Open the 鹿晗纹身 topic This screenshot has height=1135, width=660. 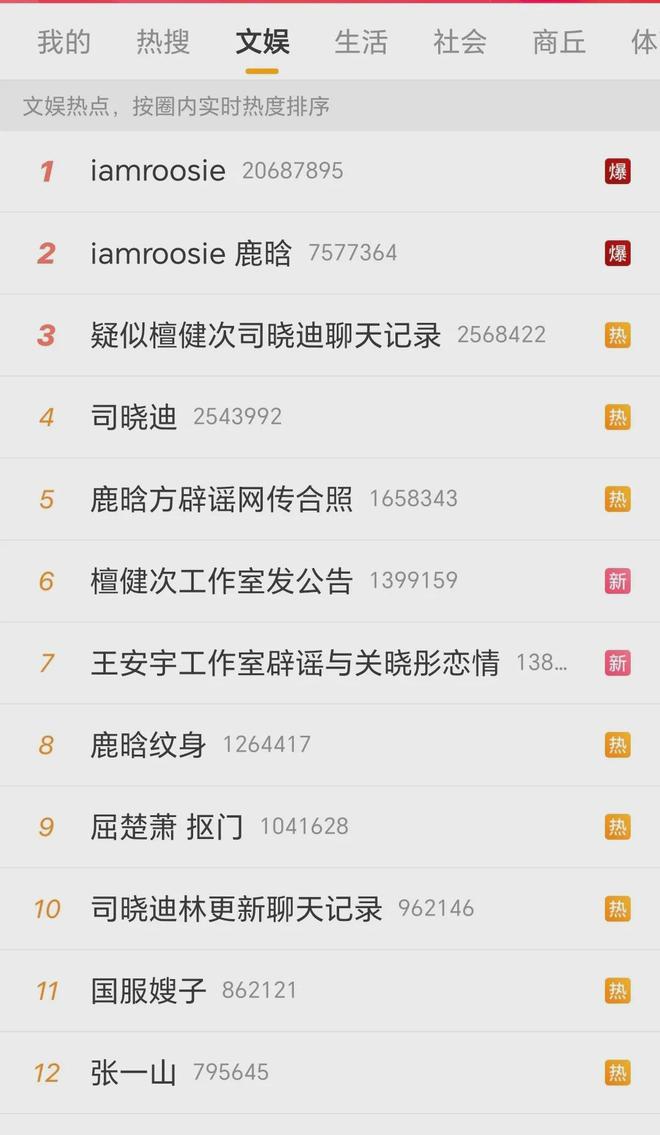point(148,746)
